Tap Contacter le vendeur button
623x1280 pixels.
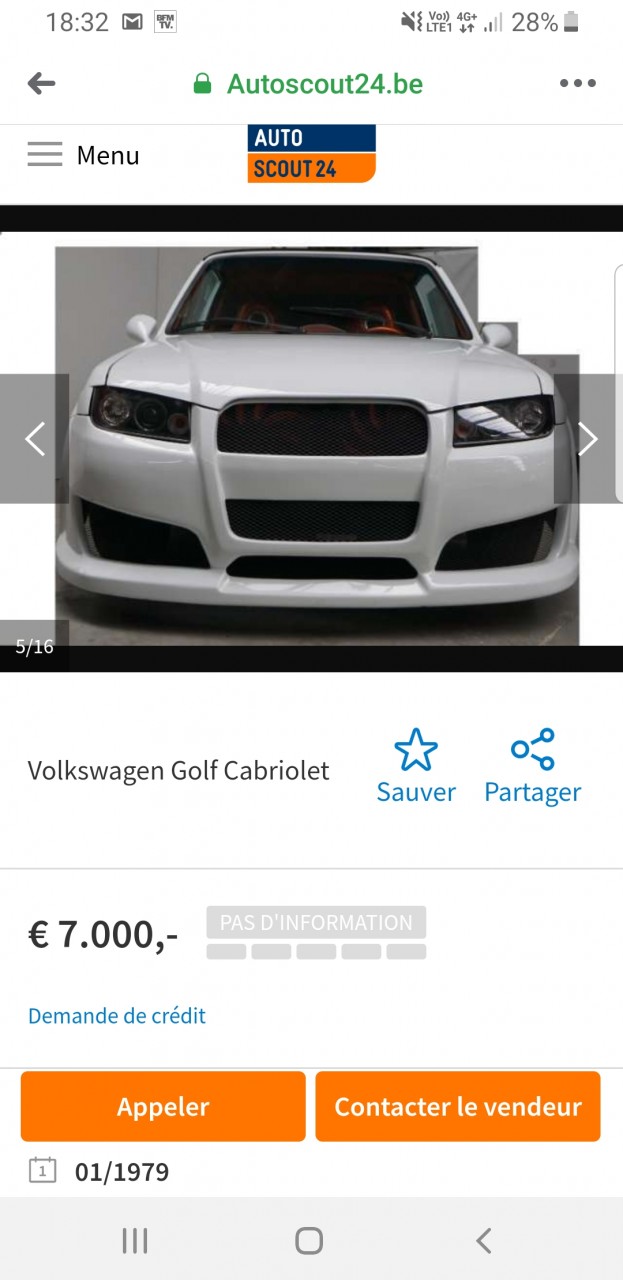458,1107
